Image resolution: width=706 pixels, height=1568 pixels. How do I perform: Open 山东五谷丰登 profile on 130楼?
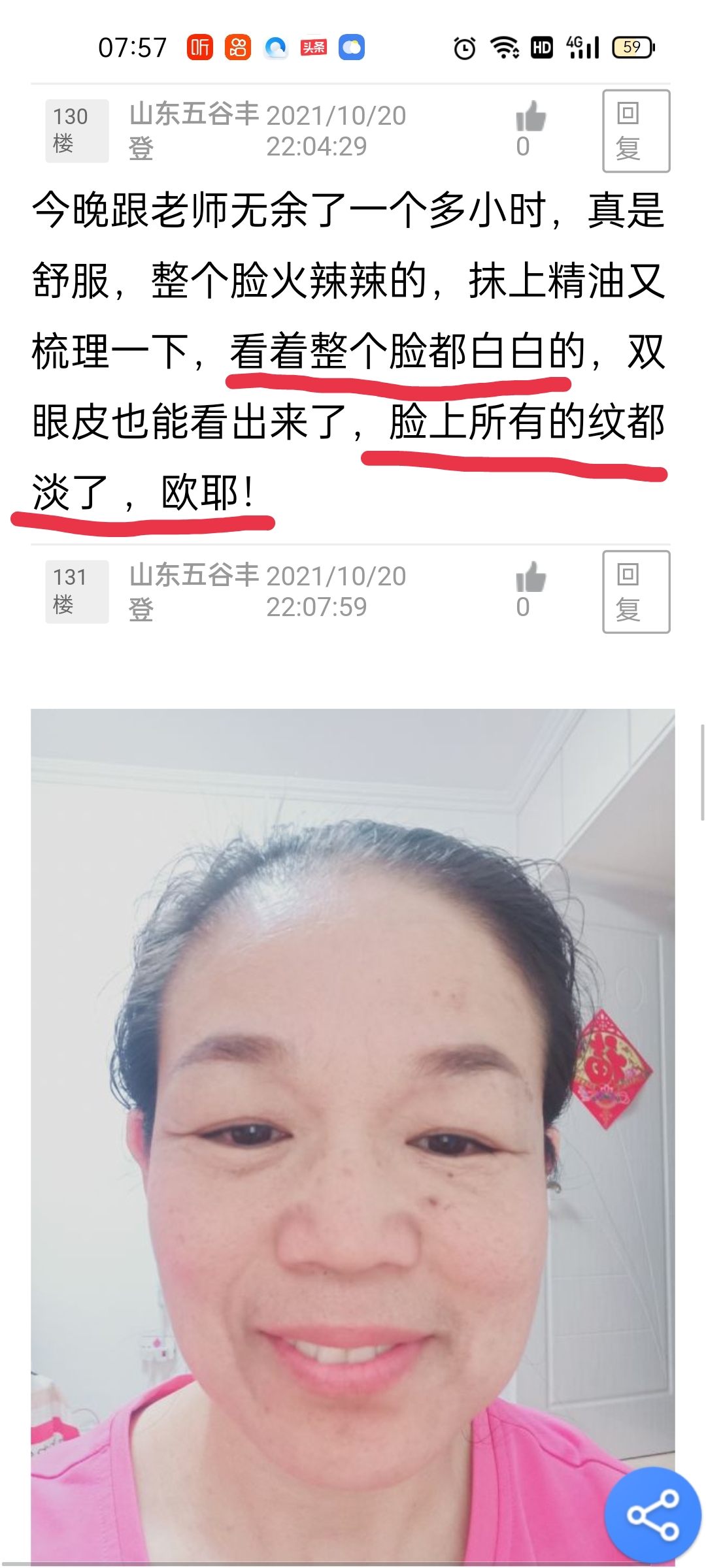point(194,131)
